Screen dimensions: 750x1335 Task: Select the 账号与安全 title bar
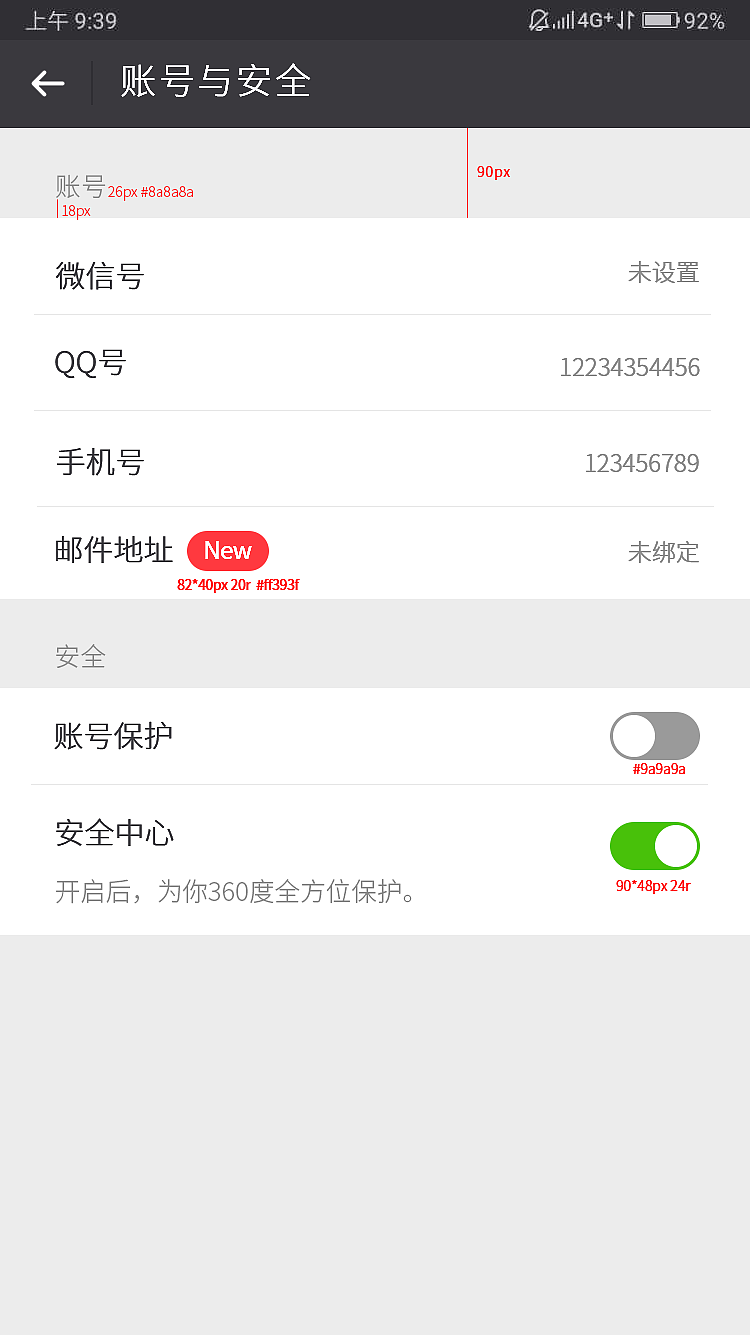click(215, 83)
